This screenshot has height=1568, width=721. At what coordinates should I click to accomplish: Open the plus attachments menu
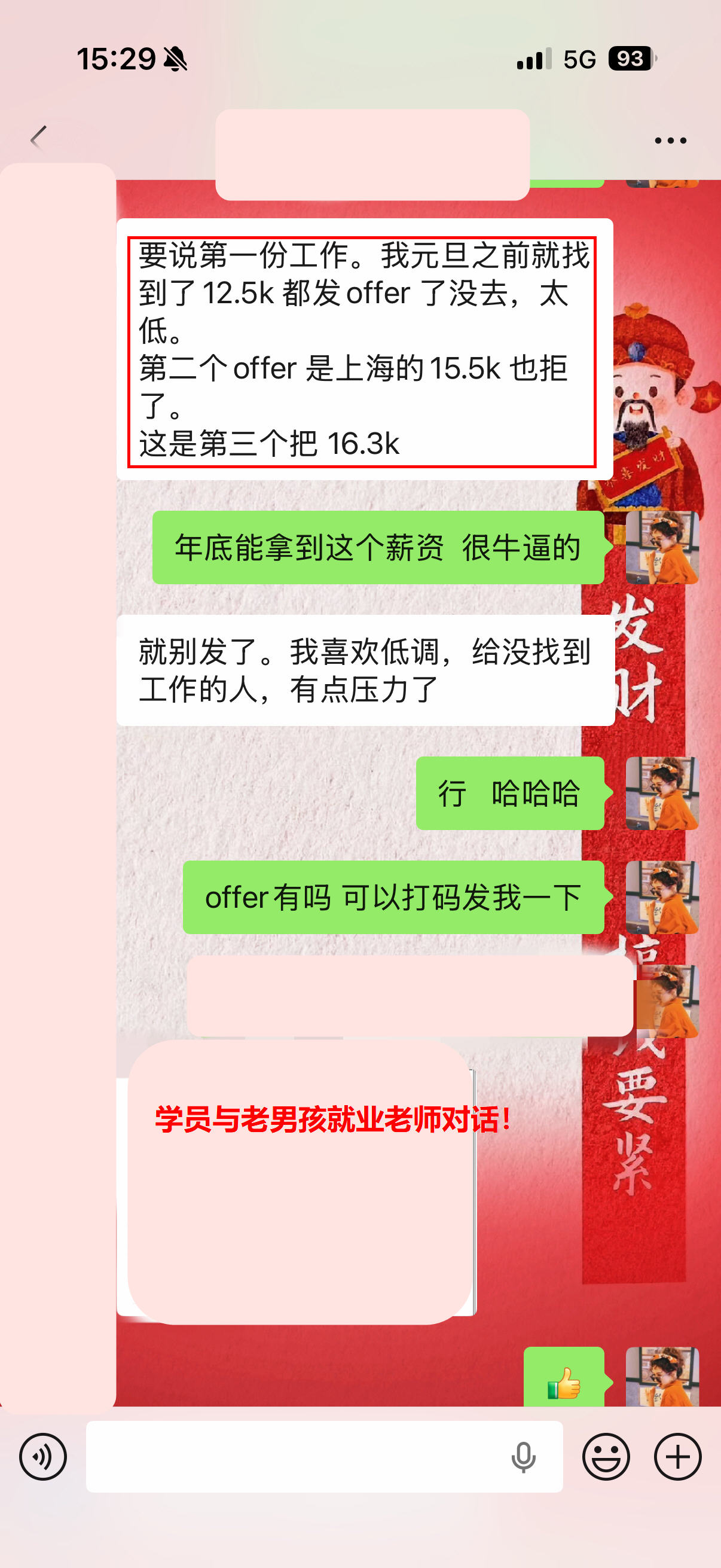[677, 1457]
